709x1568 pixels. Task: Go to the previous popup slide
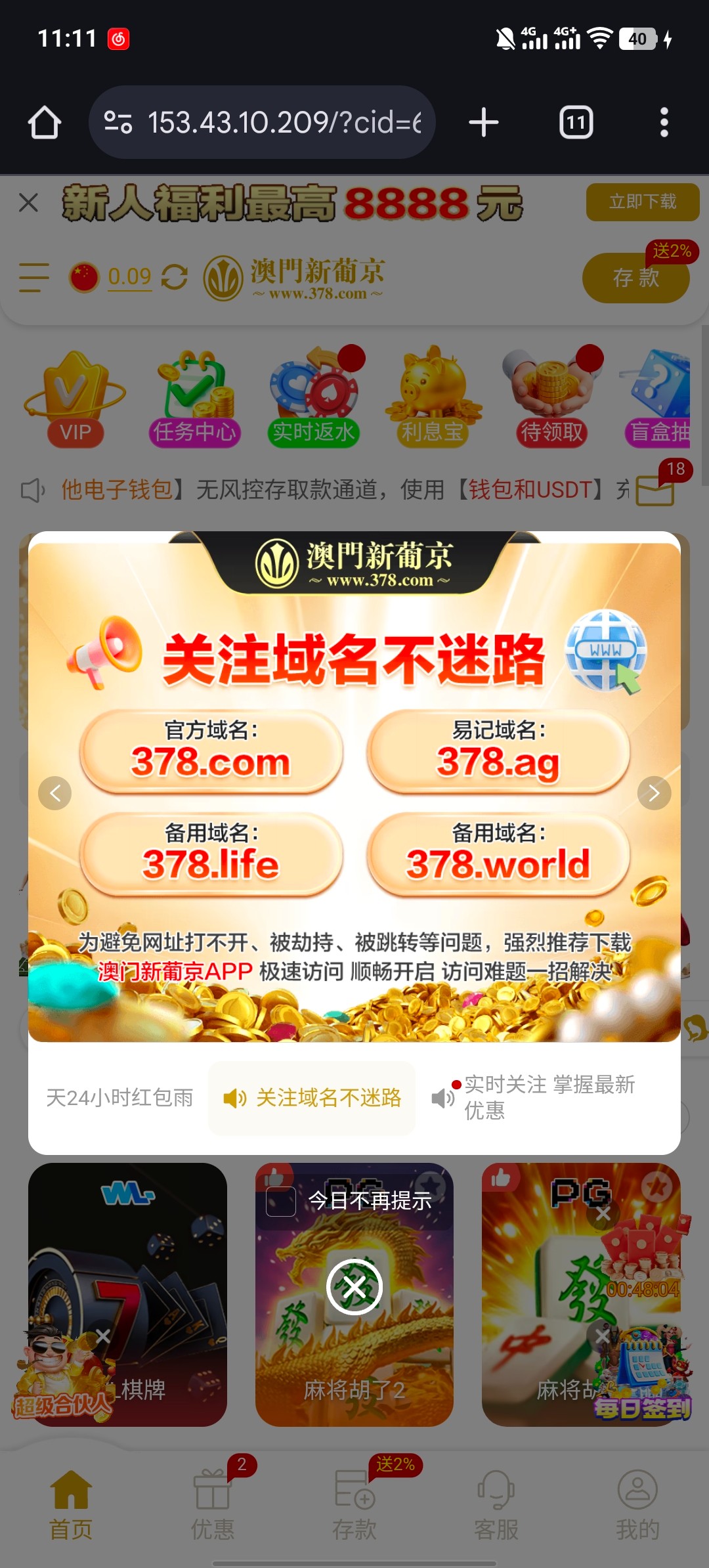tap(55, 793)
